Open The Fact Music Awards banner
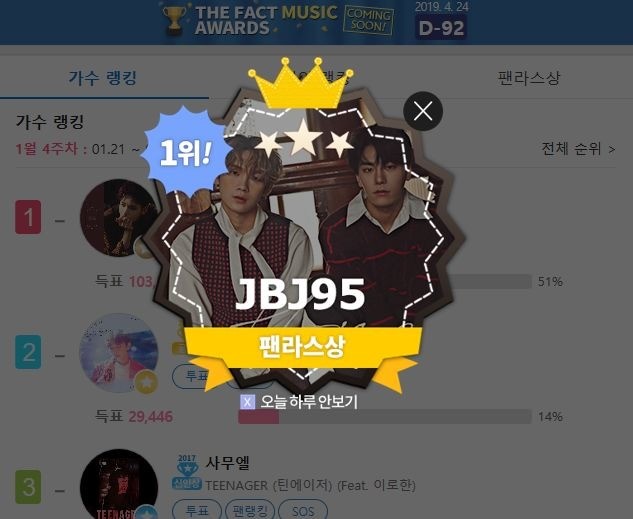Viewport: 633px width, 519px height. 316,20
